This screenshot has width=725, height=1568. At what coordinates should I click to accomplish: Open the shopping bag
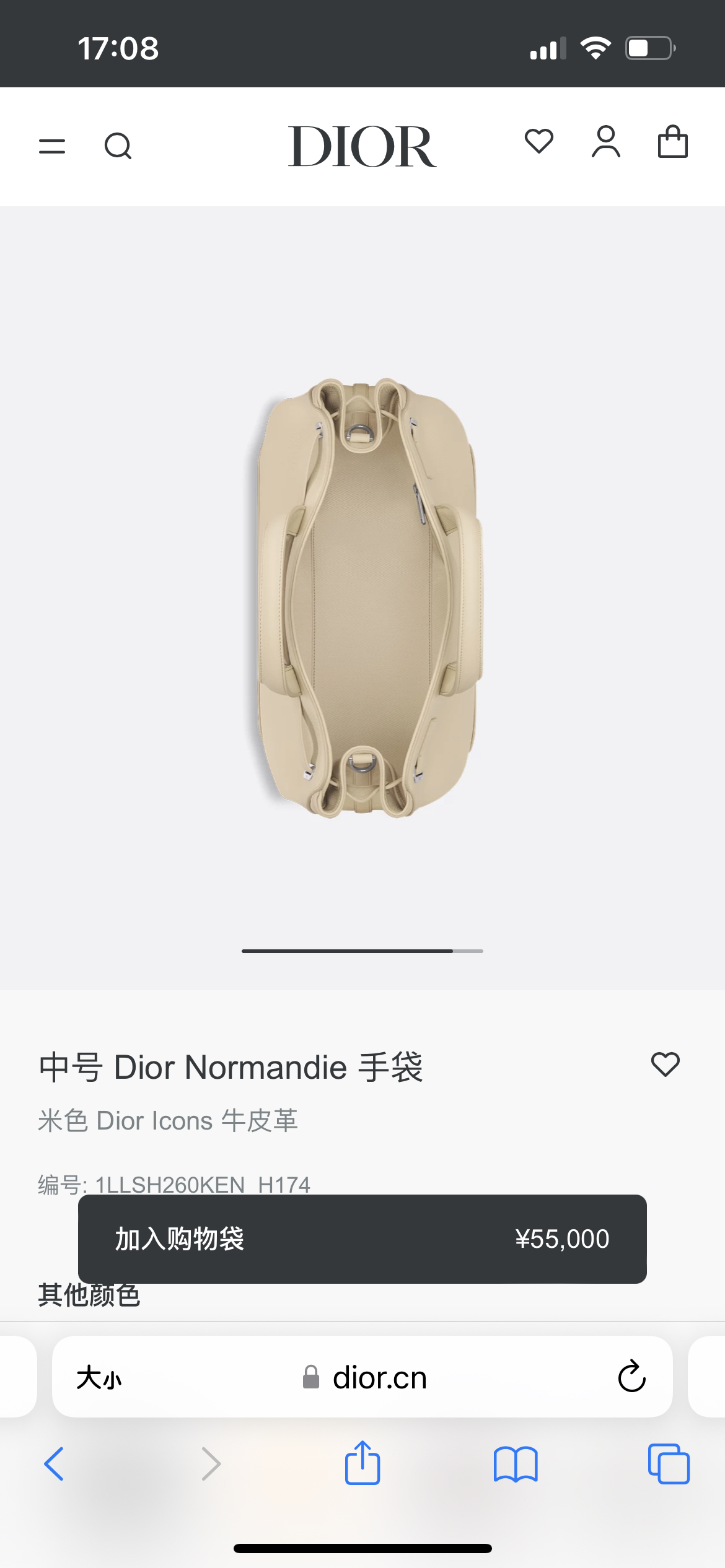[672, 142]
